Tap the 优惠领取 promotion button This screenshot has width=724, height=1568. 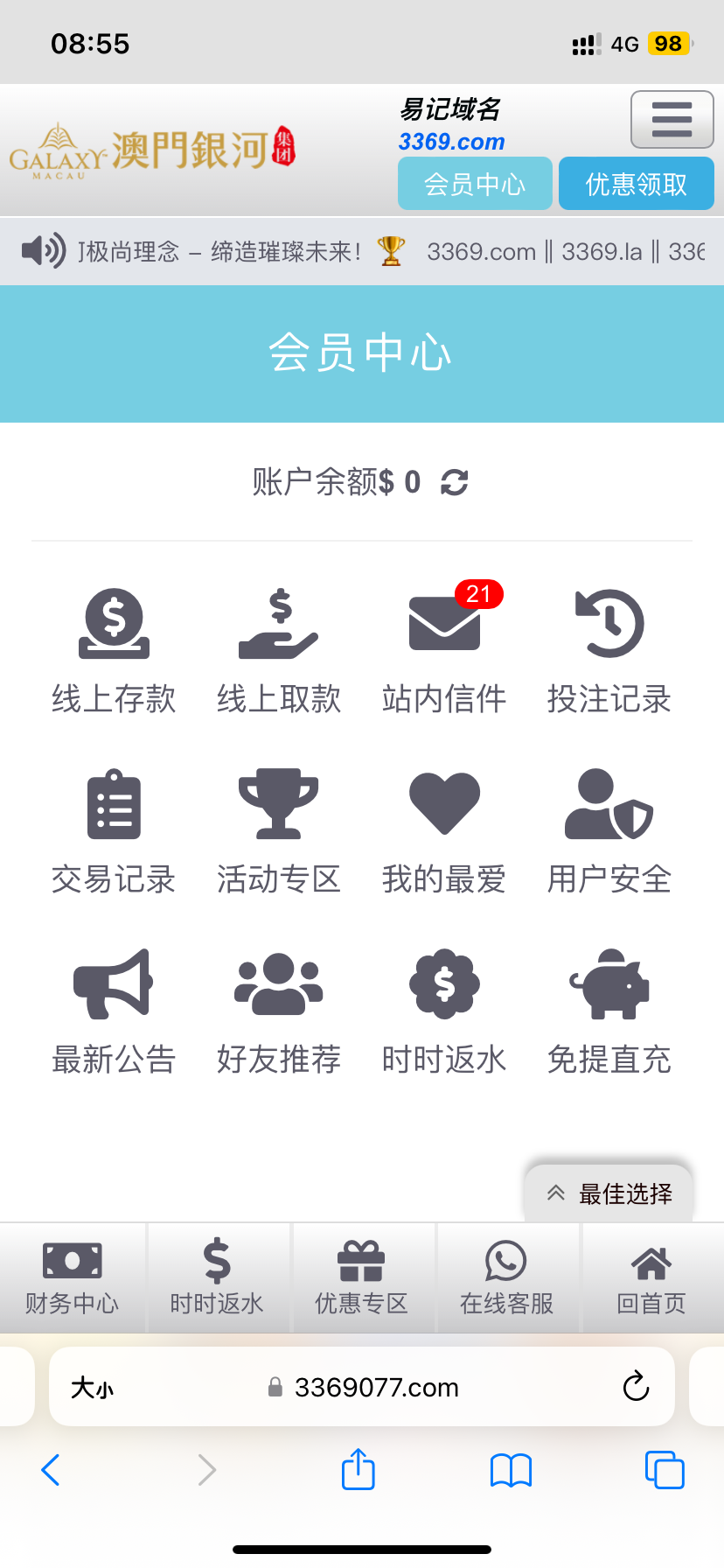[636, 183]
